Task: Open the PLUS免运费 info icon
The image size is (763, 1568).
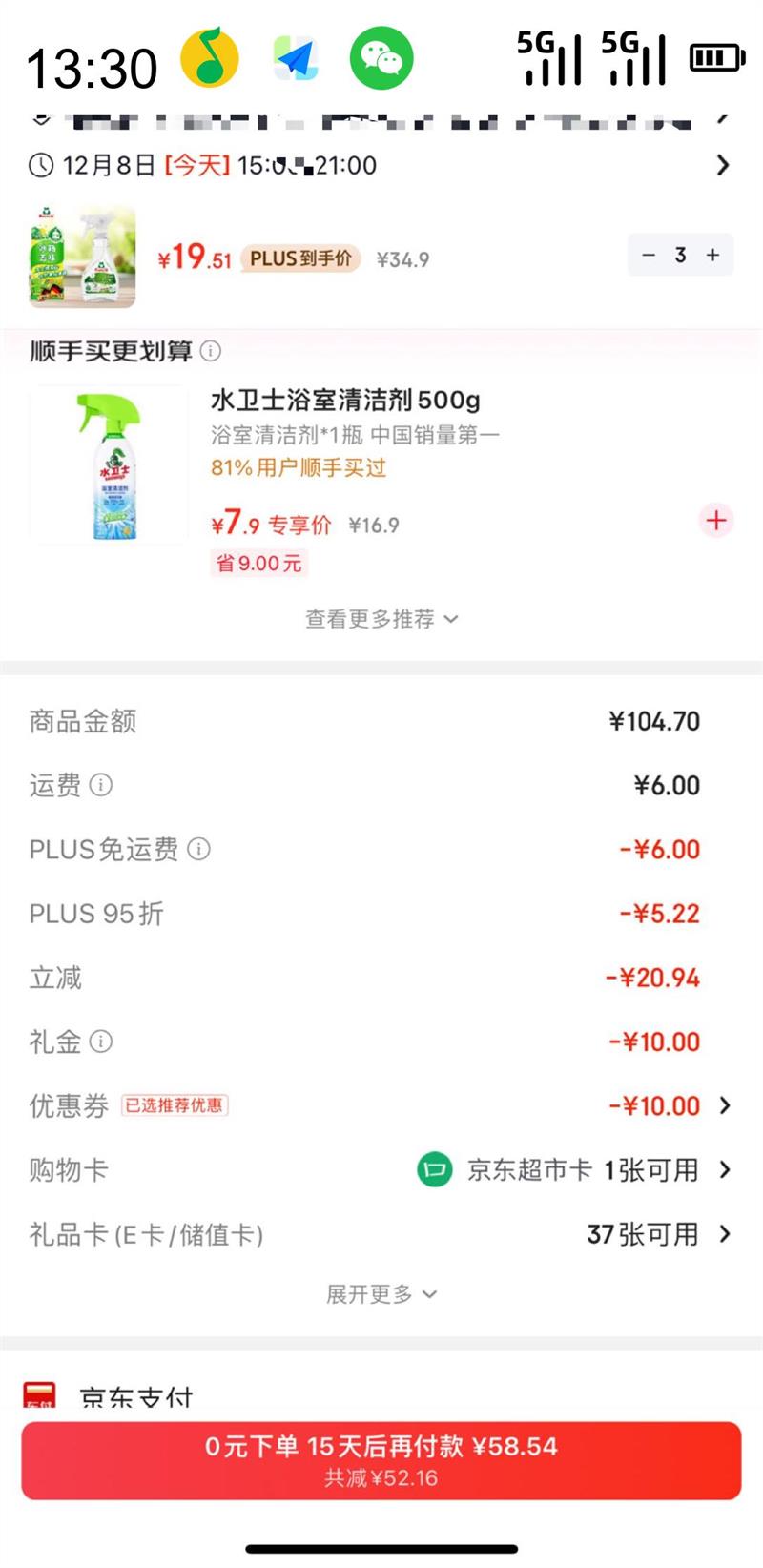Action: coord(198,849)
